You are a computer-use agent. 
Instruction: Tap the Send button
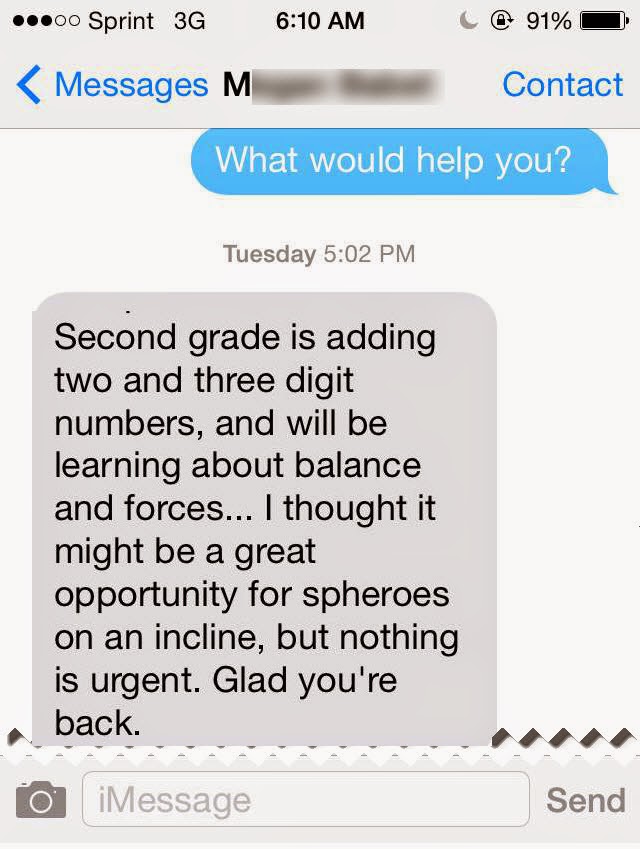click(x=585, y=800)
